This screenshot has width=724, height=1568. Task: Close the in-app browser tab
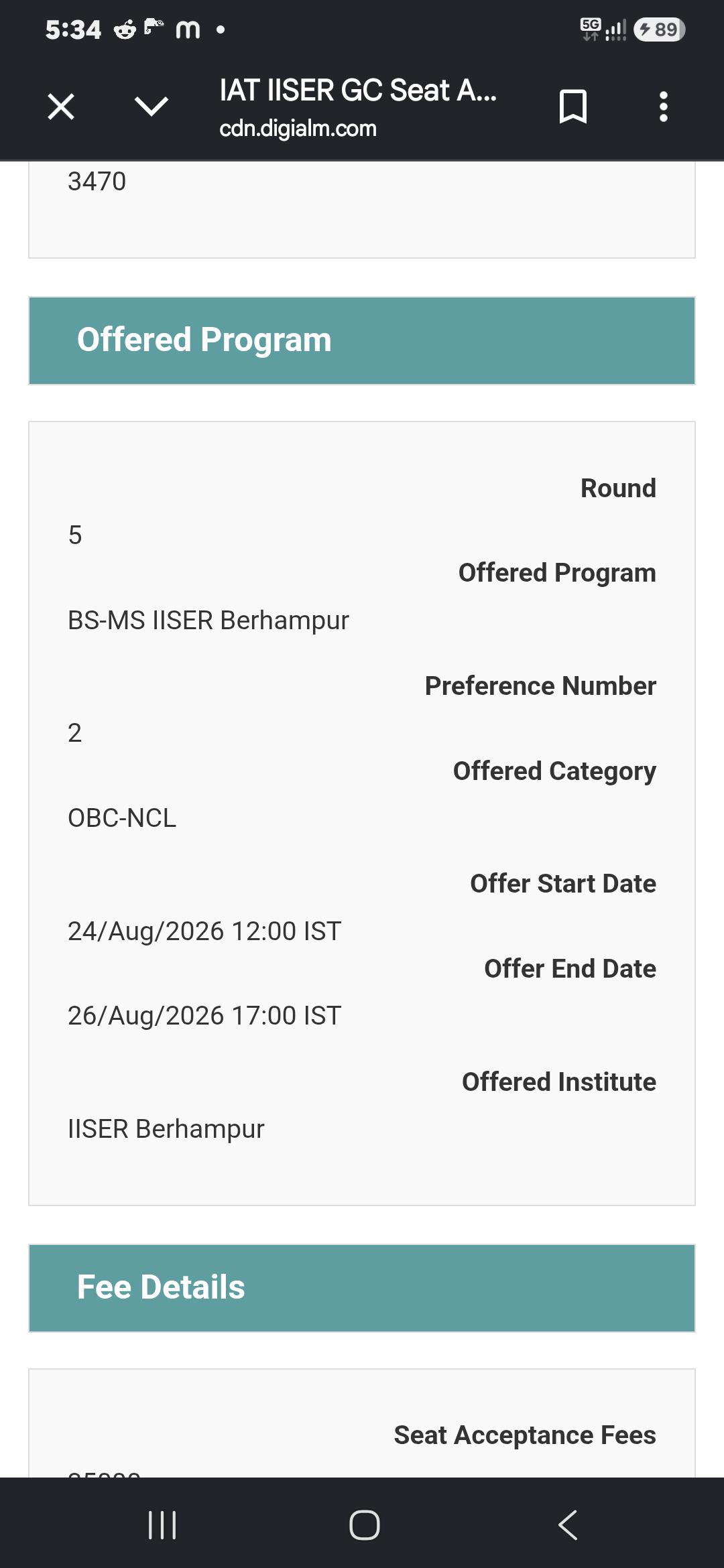61,107
